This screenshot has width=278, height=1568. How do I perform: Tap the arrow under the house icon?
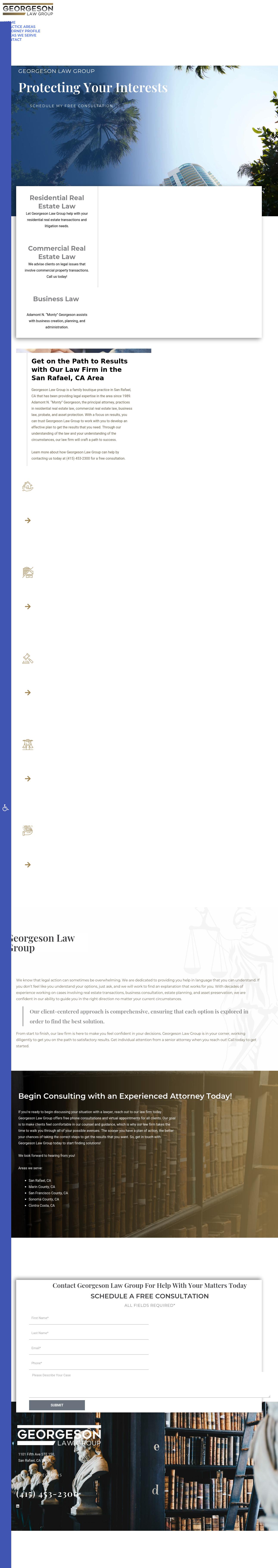pos(27,521)
